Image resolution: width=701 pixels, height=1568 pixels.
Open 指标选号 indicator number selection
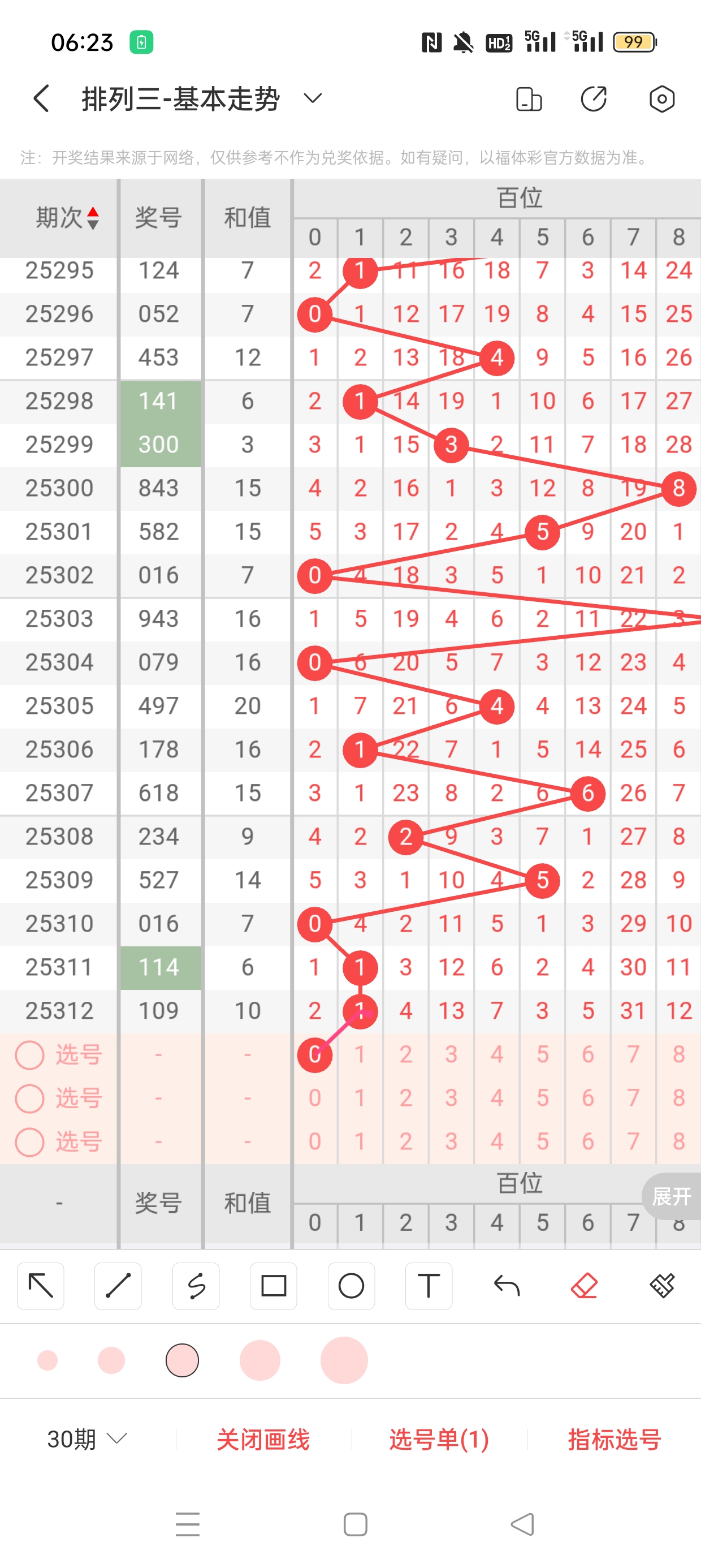coord(614,1439)
